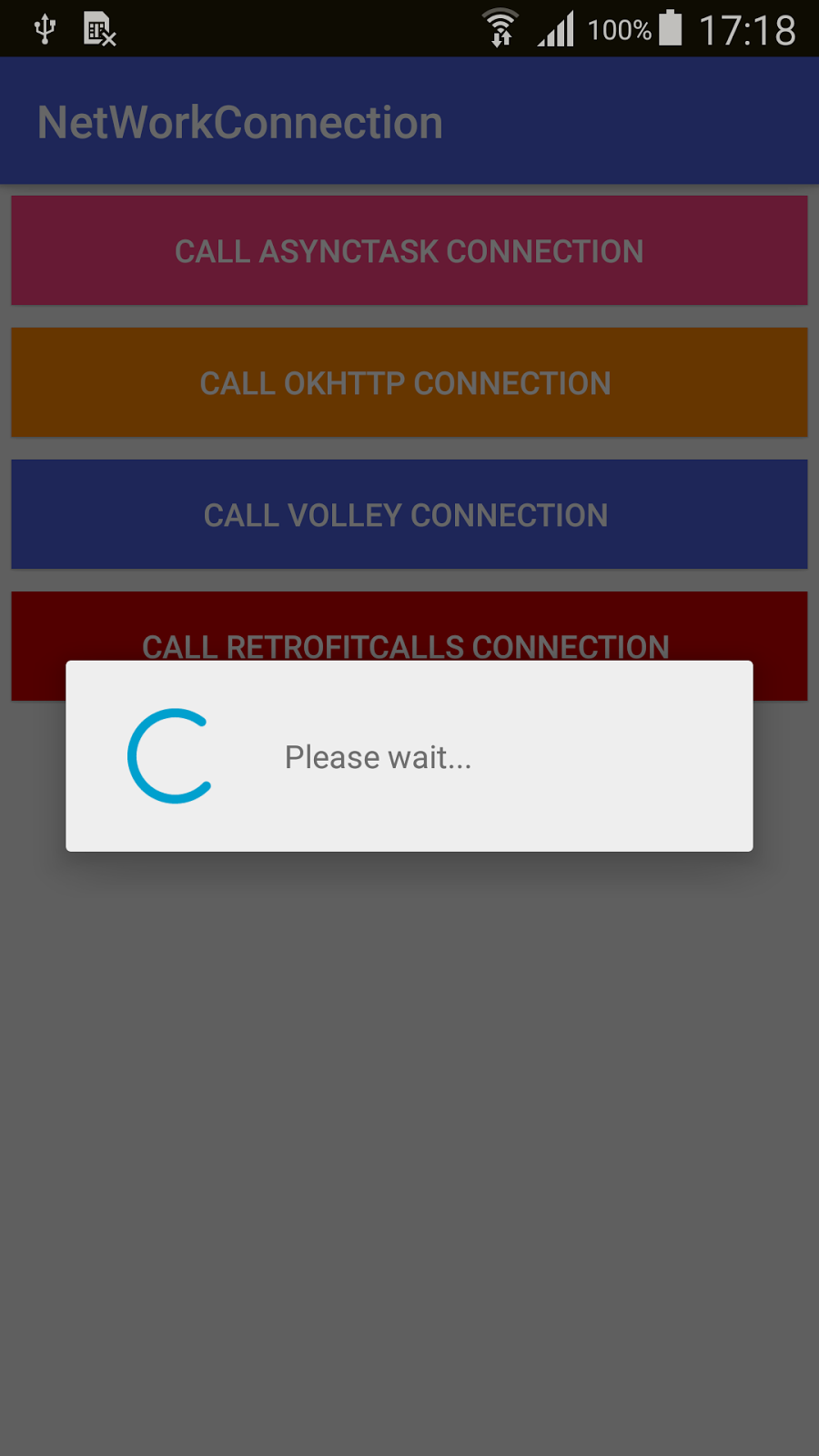Select the status bar notification area
Image resolution: width=819 pixels, height=1456 pixels.
[73, 27]
